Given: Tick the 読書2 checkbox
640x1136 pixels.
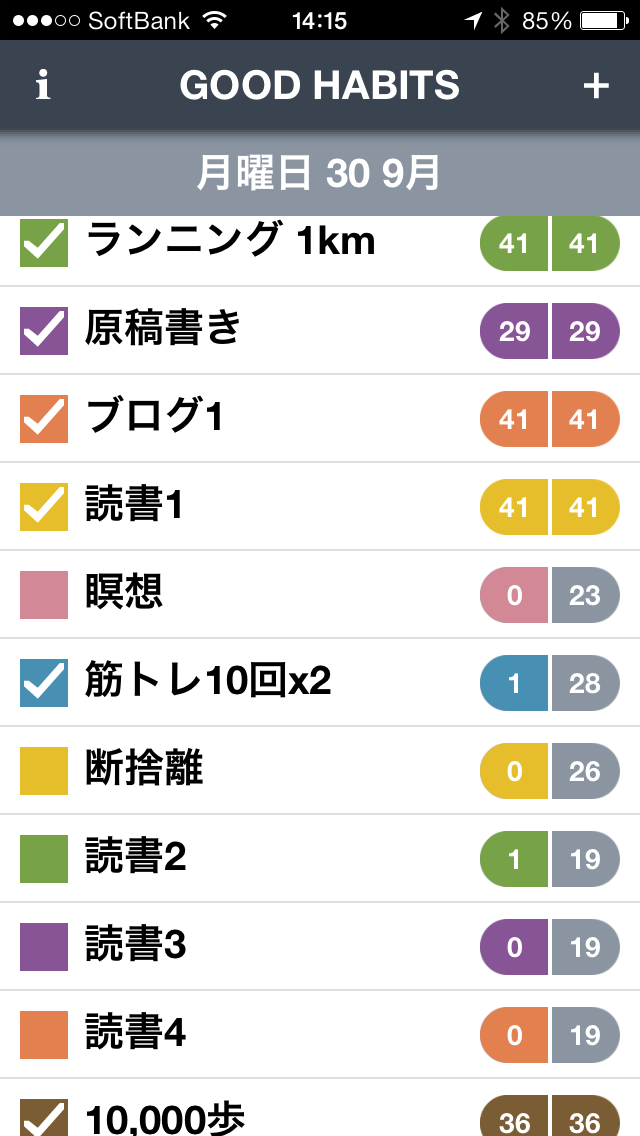Looking at the screenshot, I should tap(44, 859).
